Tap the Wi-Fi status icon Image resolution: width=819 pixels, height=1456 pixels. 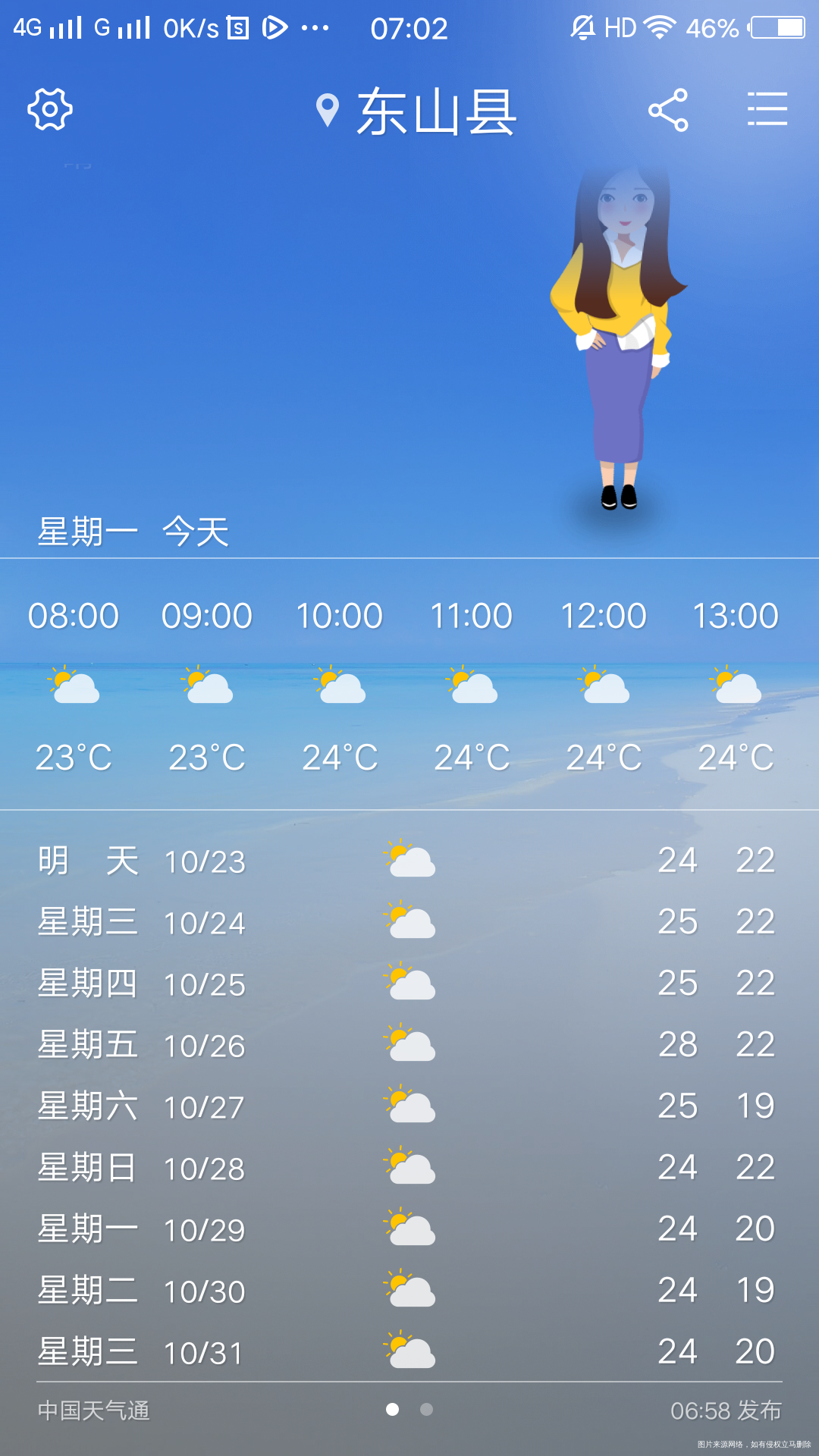point(658,25)
